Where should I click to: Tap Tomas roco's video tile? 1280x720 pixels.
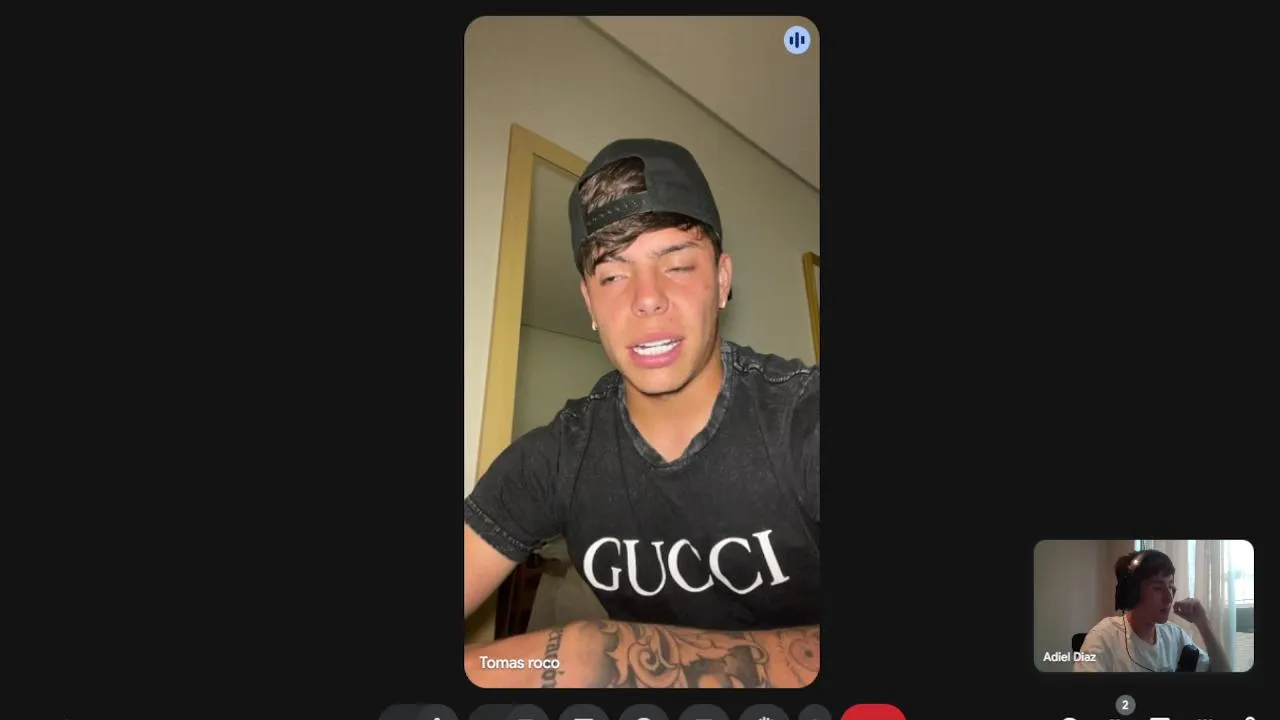coord(641,350)
